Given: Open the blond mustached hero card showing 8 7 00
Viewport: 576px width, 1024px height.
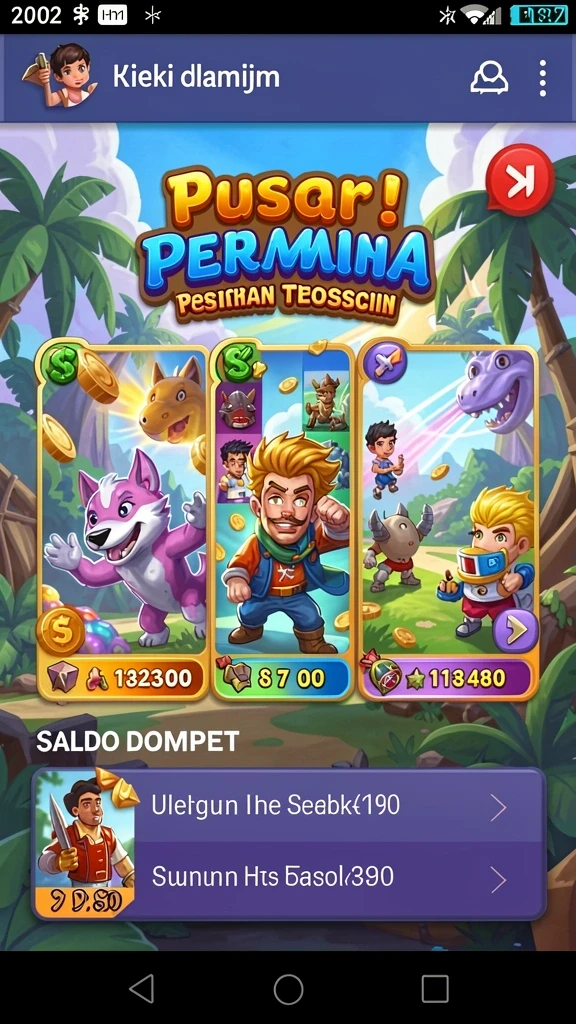Looking at the screenshot, I should [283, 521].
